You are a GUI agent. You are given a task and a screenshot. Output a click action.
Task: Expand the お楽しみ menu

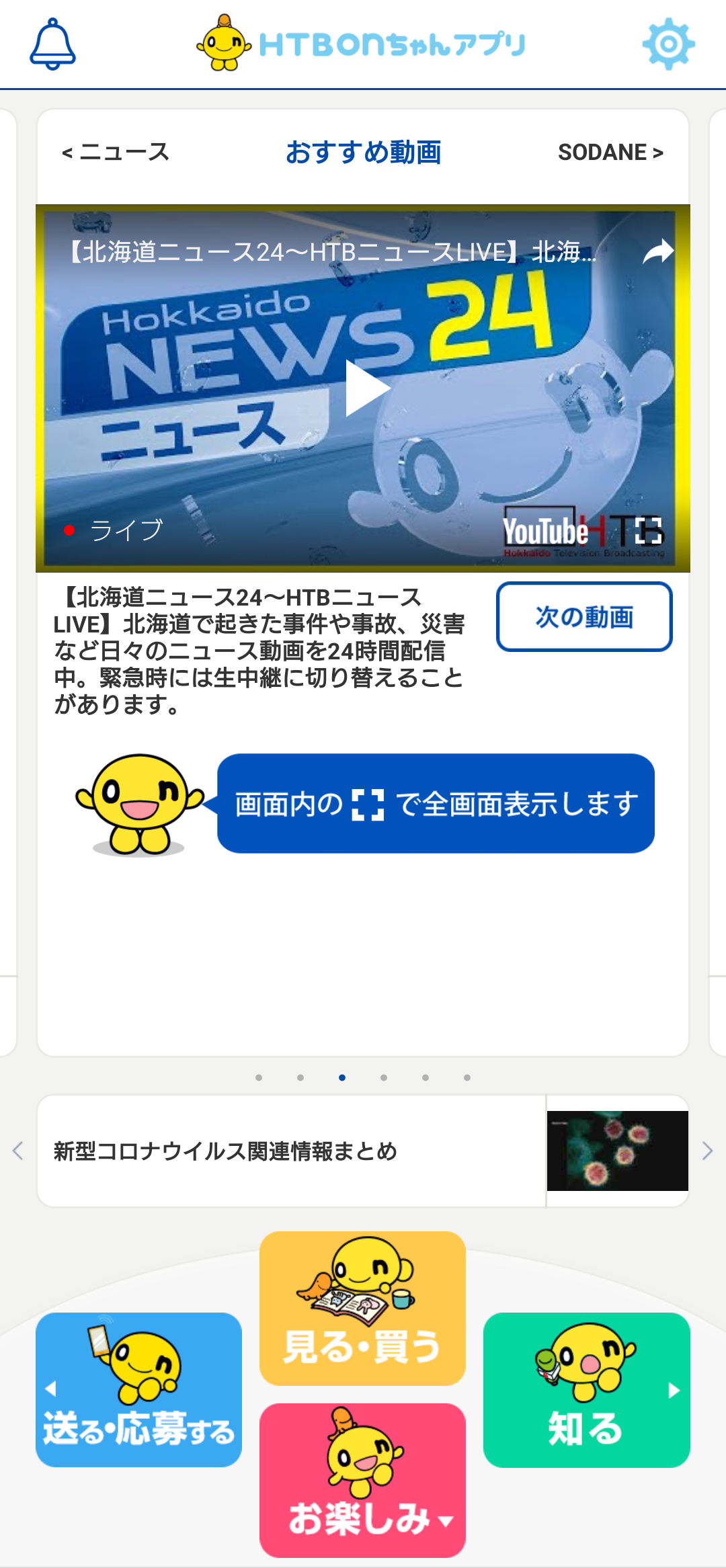click(362, 1480)
